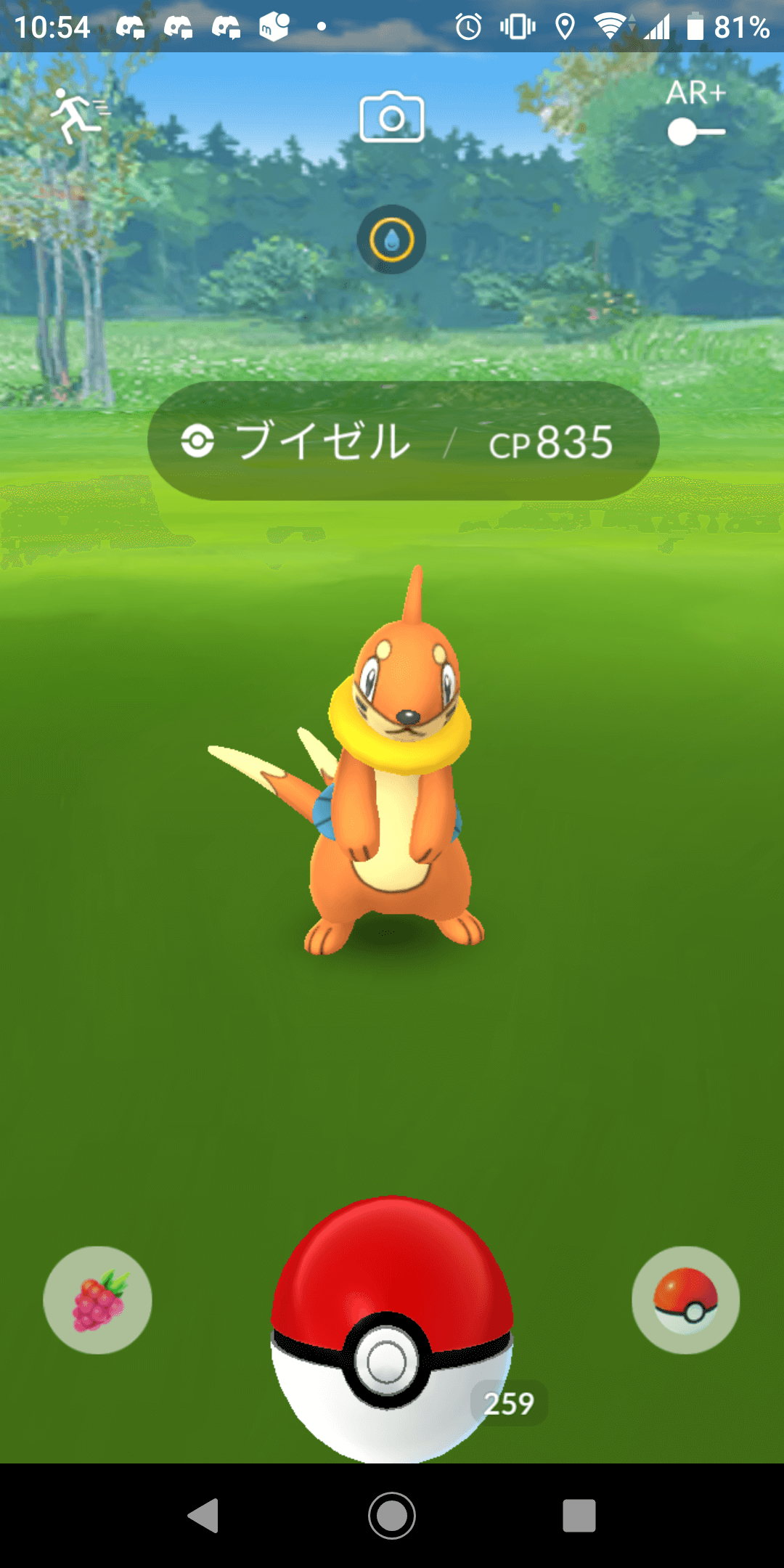The height and width of the screenshot is (1568, 784).
Task: Open the berry selection menu
Action: click(x=97, y=1300)
